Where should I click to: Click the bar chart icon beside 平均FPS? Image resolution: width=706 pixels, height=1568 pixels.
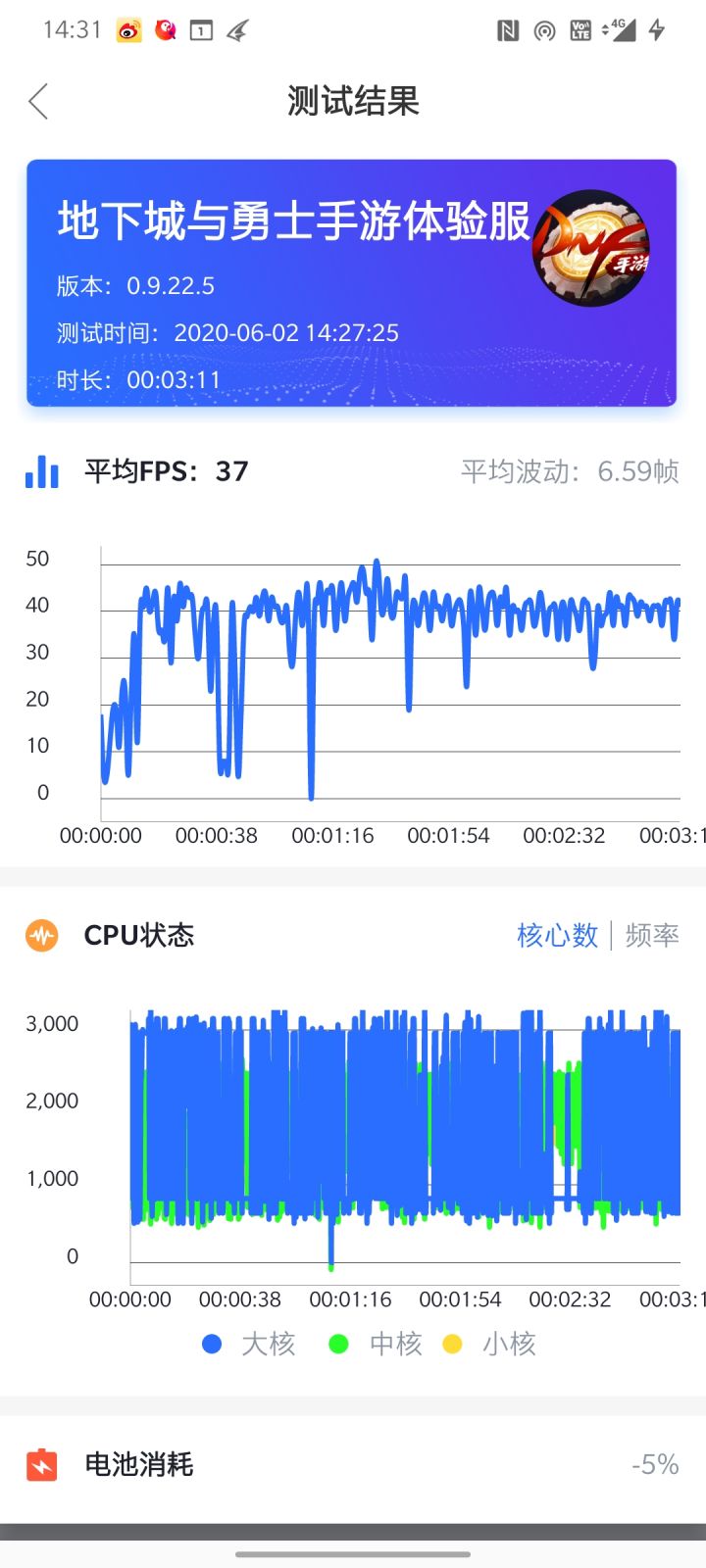click(41, 472)
